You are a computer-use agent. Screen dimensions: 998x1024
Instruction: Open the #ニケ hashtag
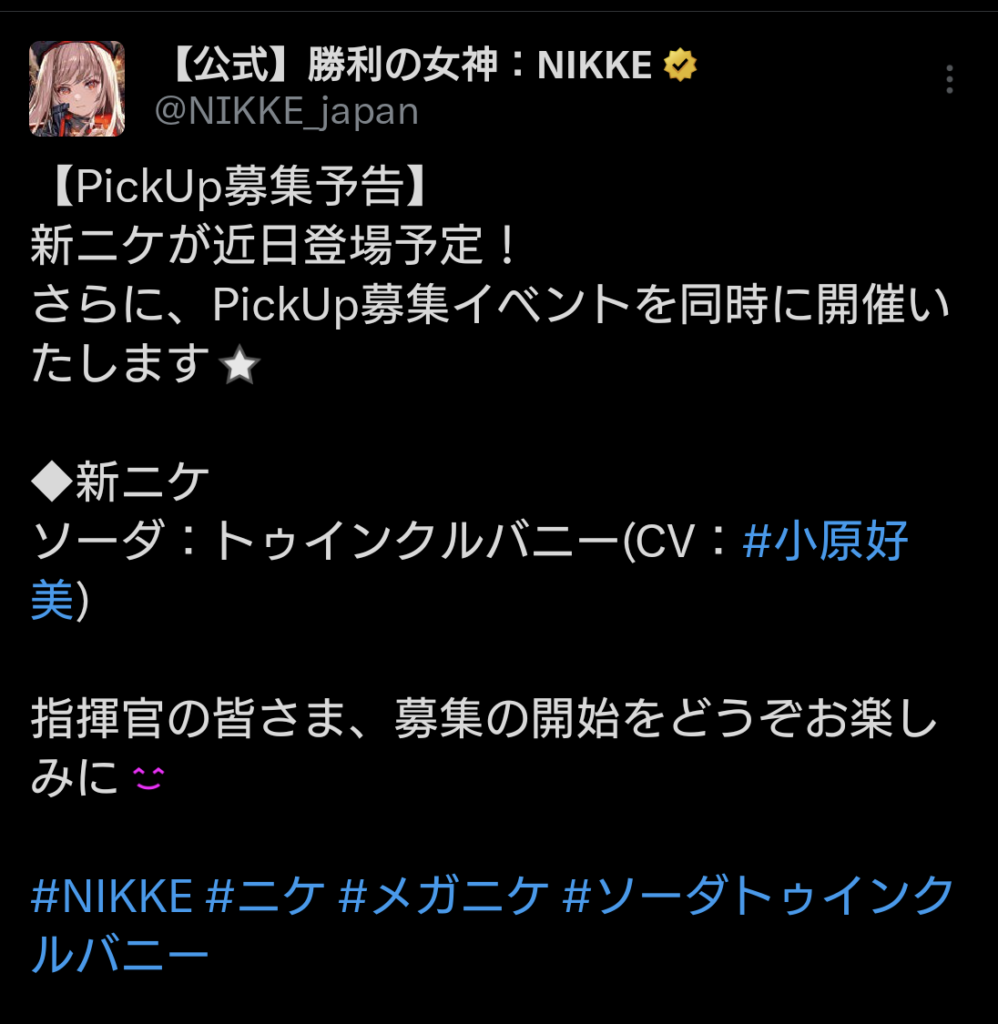point(266,897)
